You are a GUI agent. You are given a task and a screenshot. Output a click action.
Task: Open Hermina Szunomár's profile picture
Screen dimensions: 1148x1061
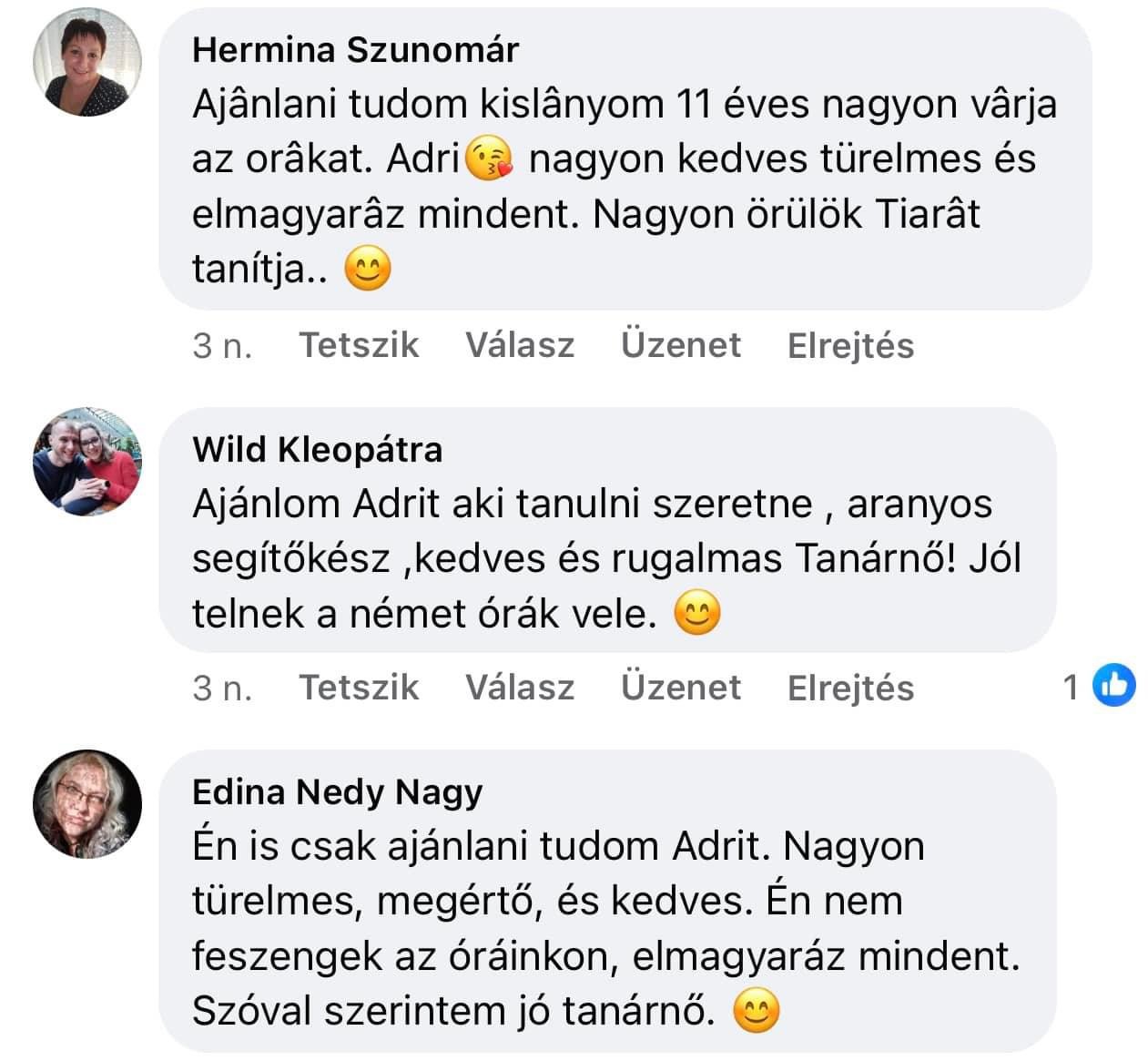pyautogui.click(x=87, y=63)
